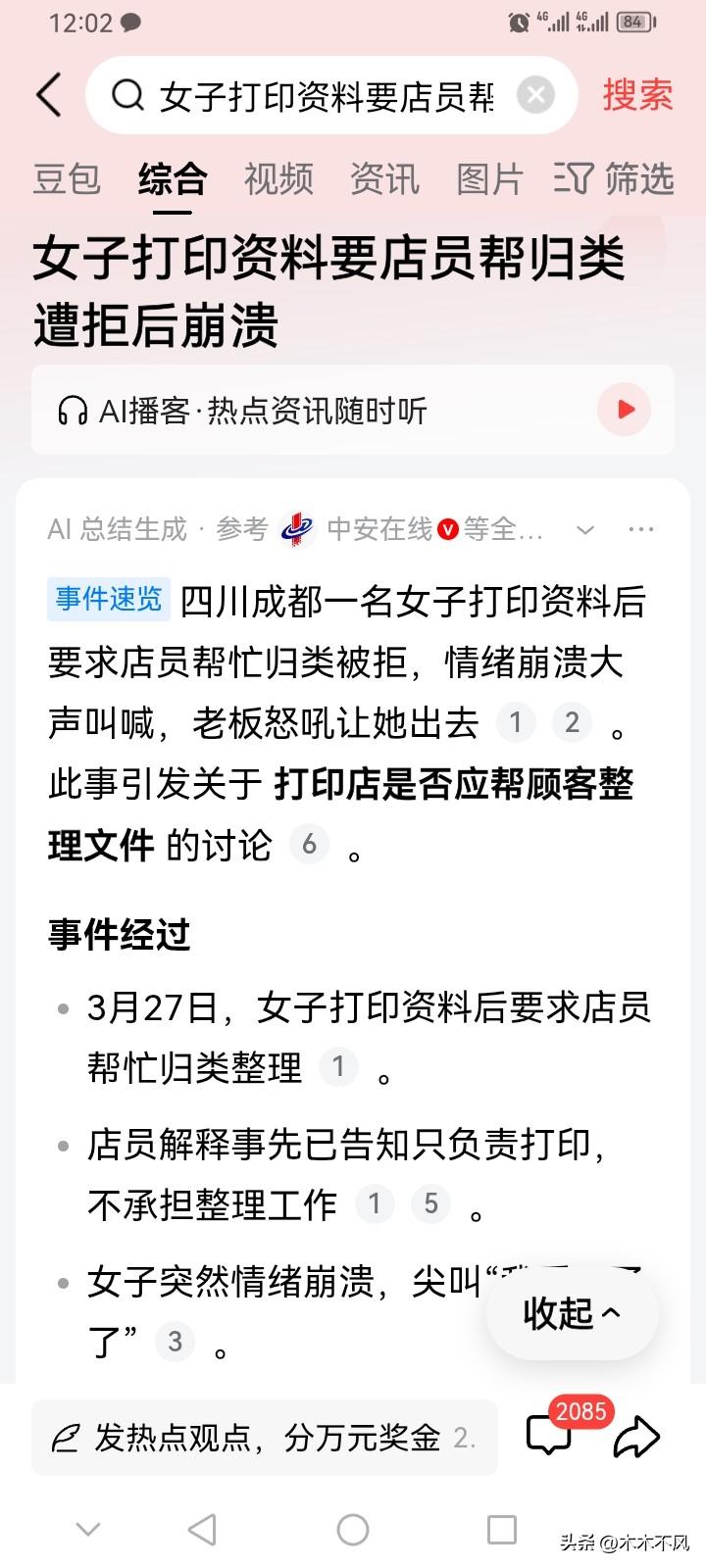Viewport: 706px width, 1568px height.
Task: Play the AI播客 audio briefing
Action: (623, 411)
